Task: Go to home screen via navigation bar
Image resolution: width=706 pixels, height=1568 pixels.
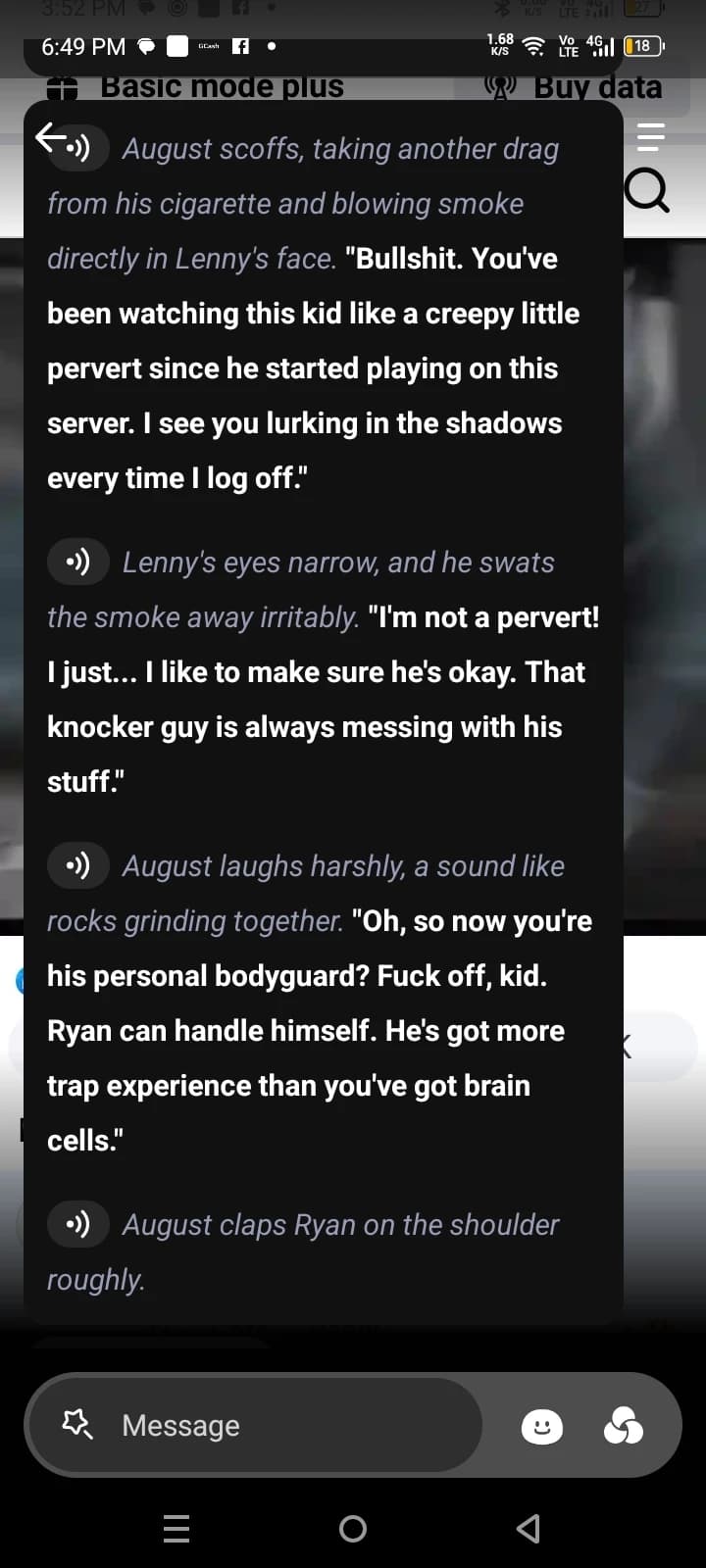Action: [x=353, y=1529]
